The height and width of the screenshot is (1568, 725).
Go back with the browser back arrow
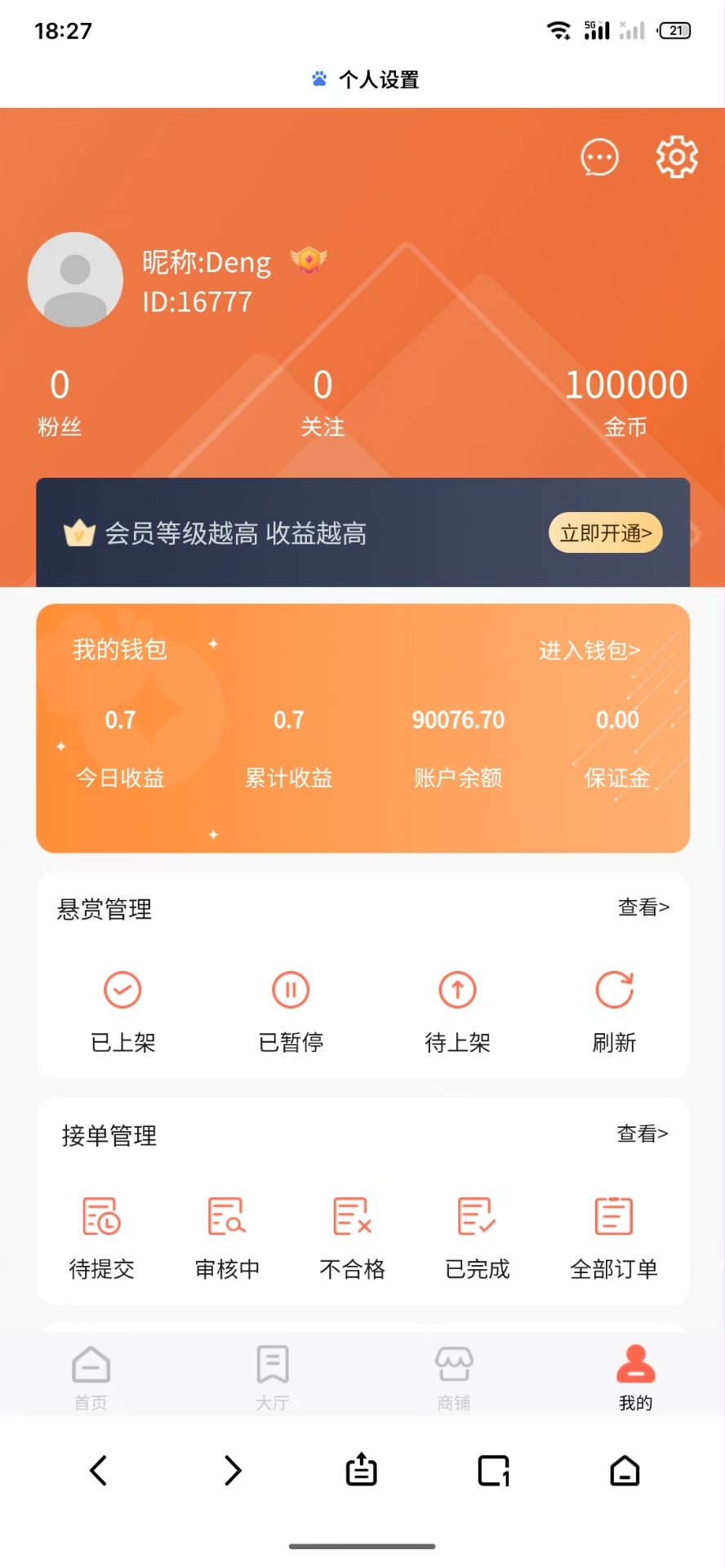[98, 1470]
